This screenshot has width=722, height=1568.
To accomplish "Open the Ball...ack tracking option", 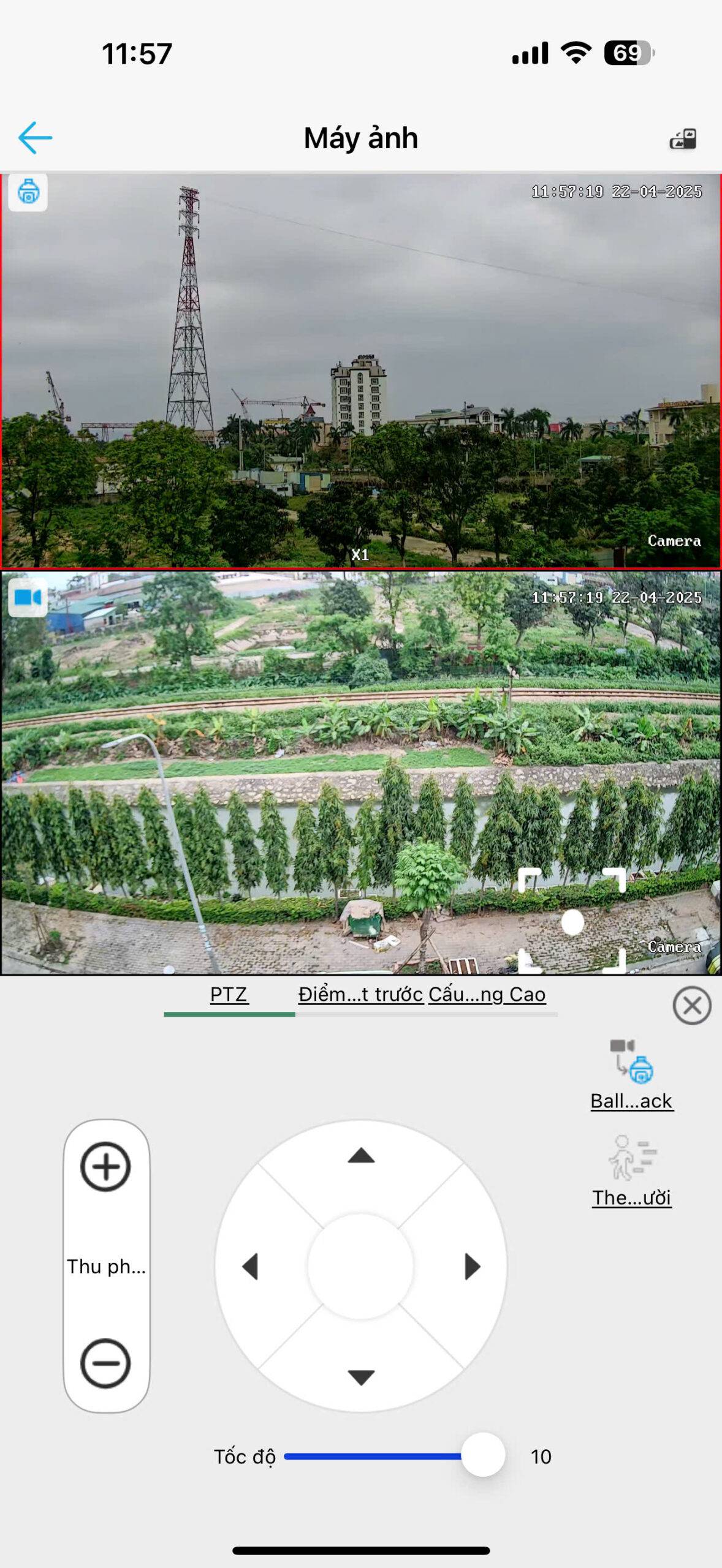I will coord(631,1075).
